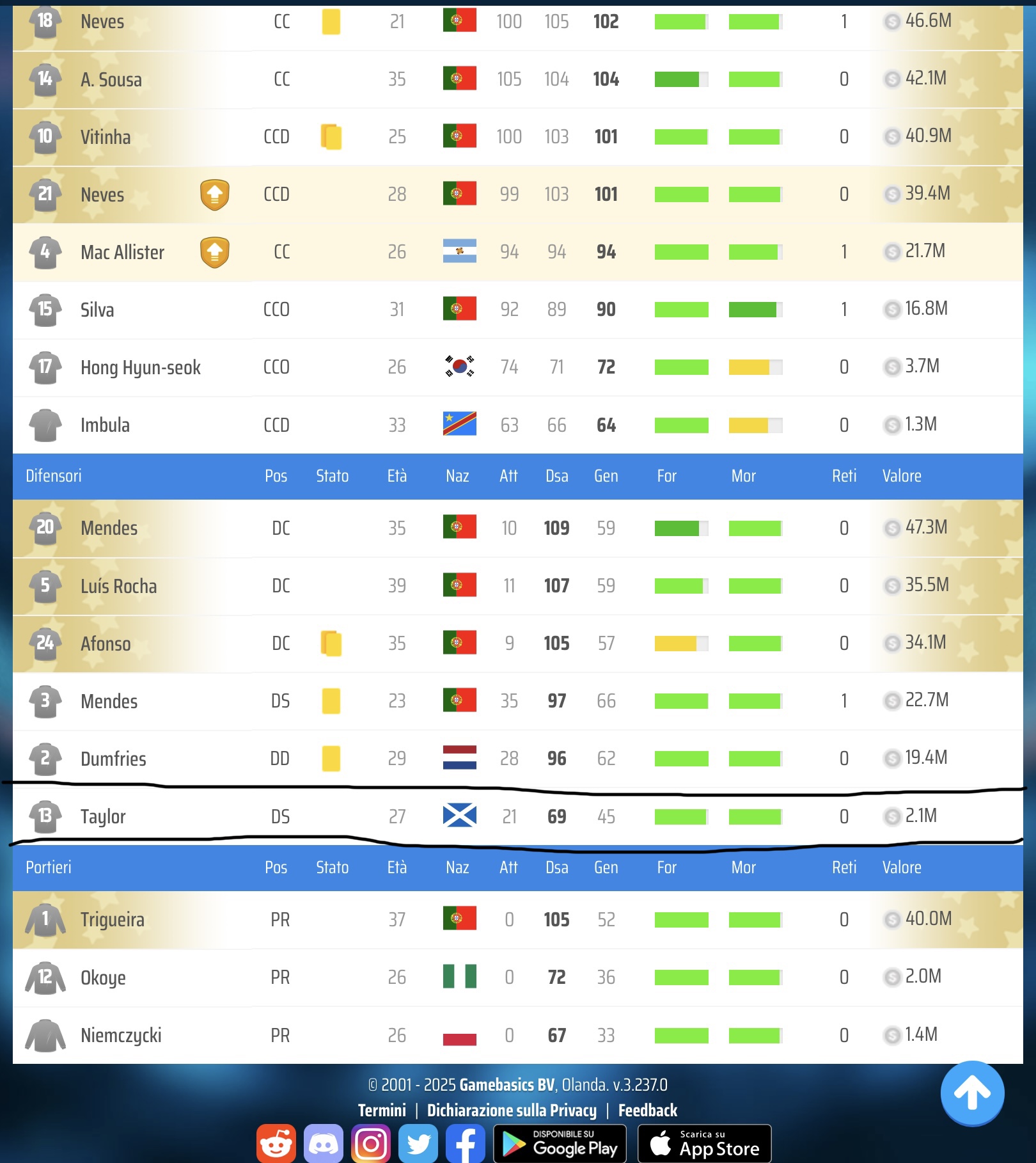Select goalkeeper Okoye
1036x1163 pixels.
pyautogui.click(x=103, y=977)
